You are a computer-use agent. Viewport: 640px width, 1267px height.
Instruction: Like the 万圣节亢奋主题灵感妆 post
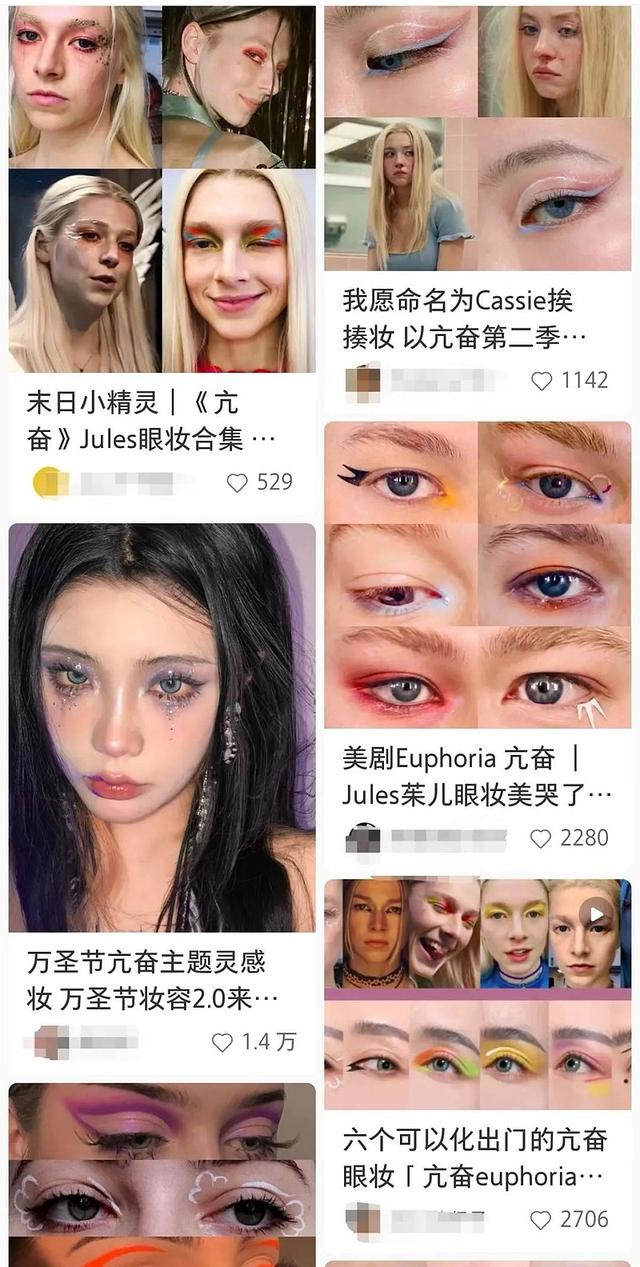pyautogui.click(x=222, y=1043)
